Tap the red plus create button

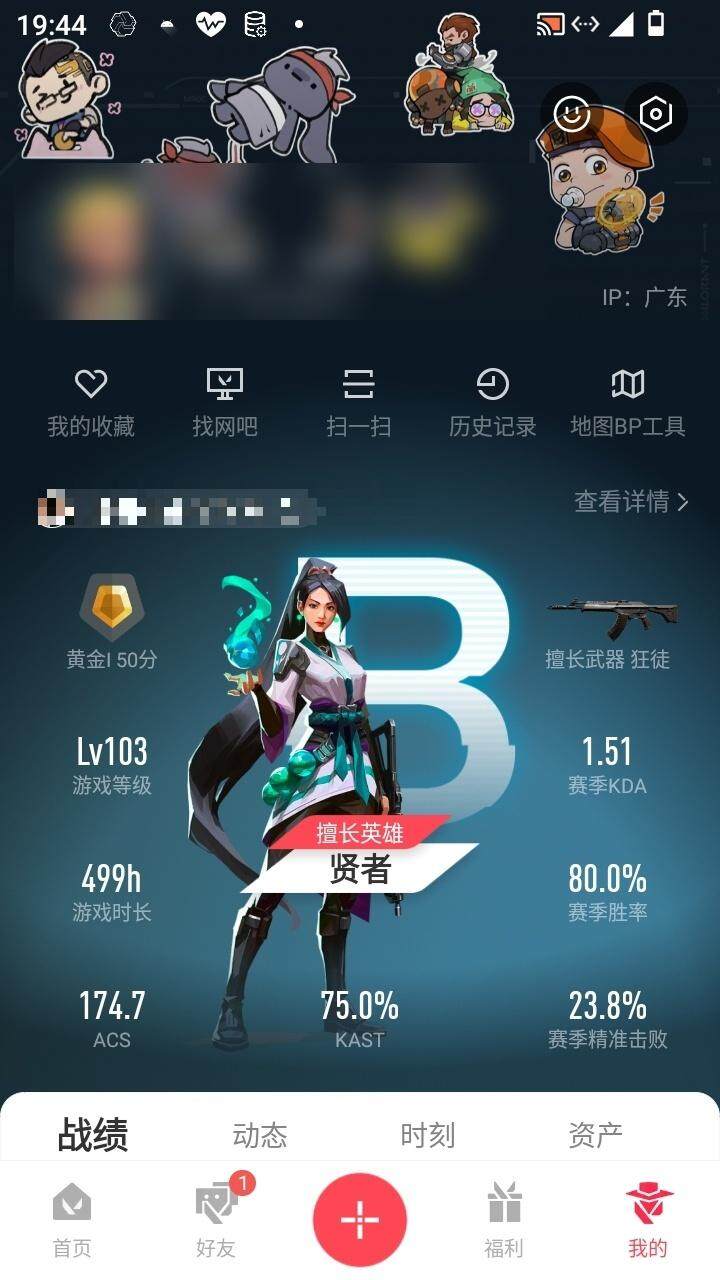click(x=360, y=1220)
